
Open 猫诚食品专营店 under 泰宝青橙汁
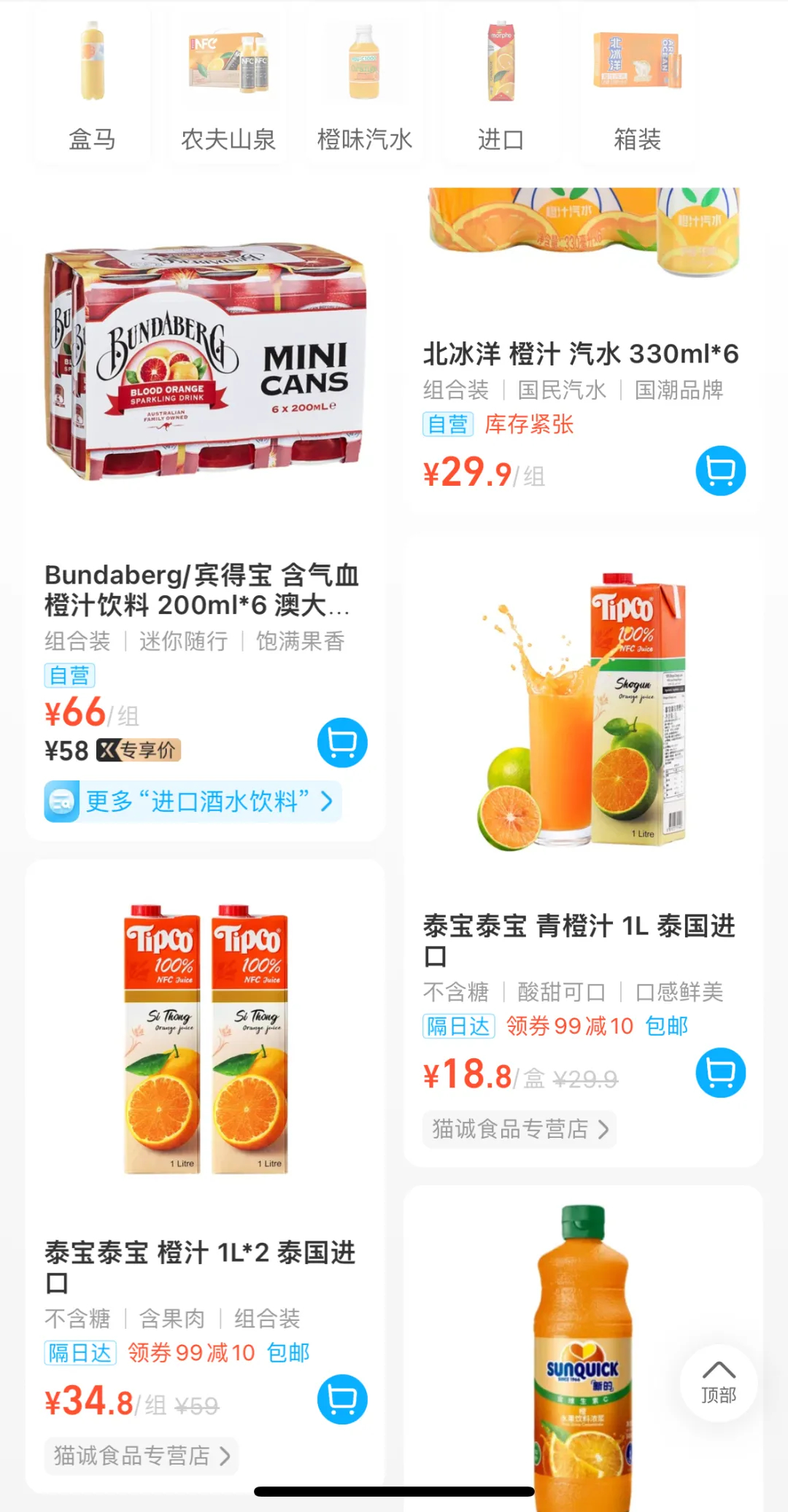518,1129
